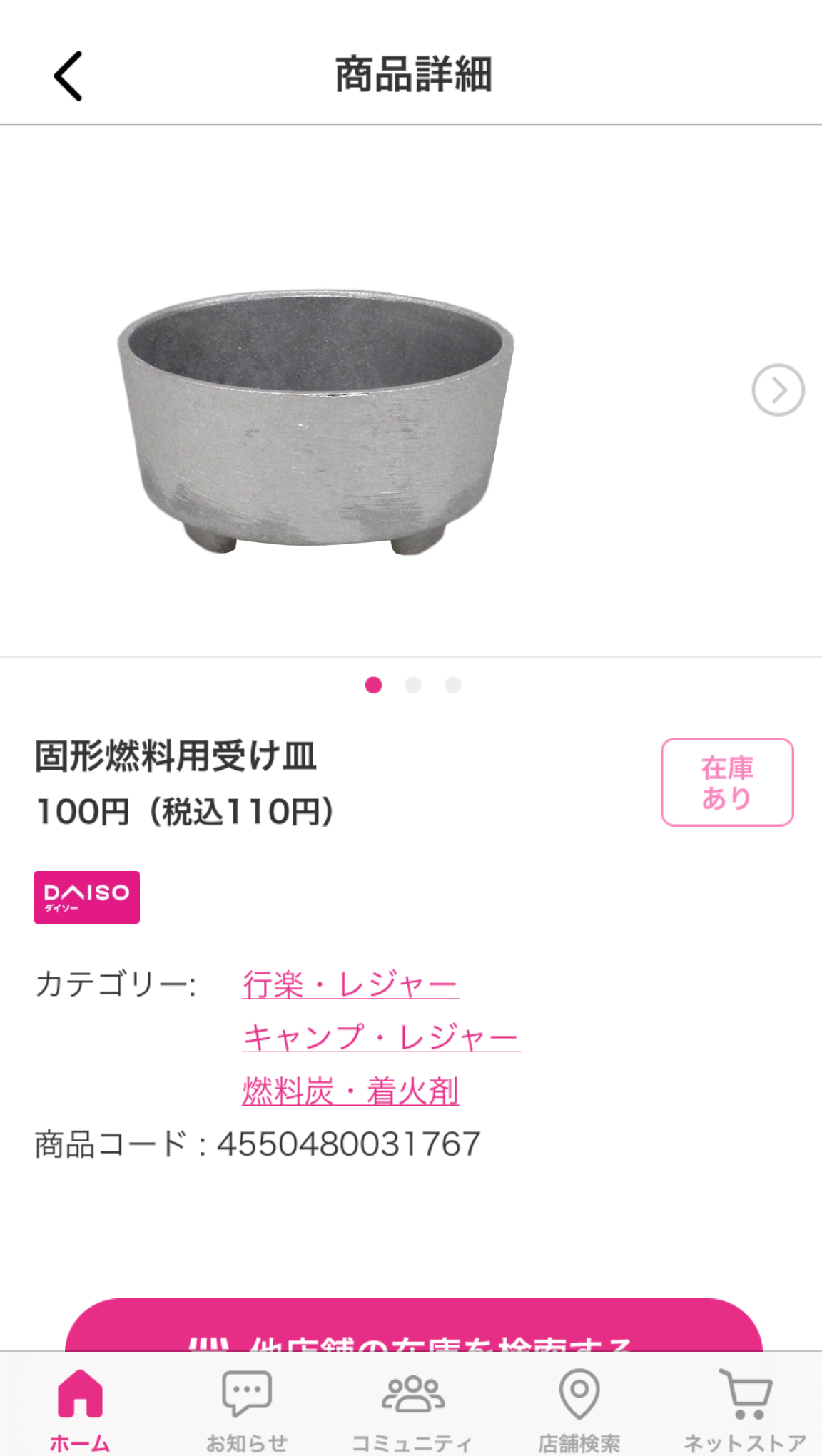Open the キャンプ・レジャー category link
The width and height of the screenshot is (822, 1456).
tap(381, 1037)
